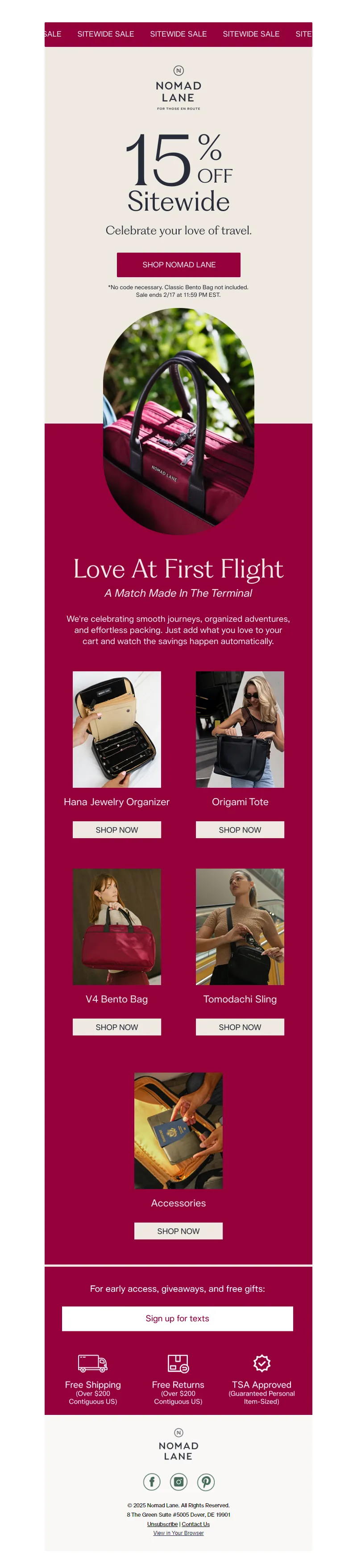Shop now for Hana Jewelry Organizer

117,830
